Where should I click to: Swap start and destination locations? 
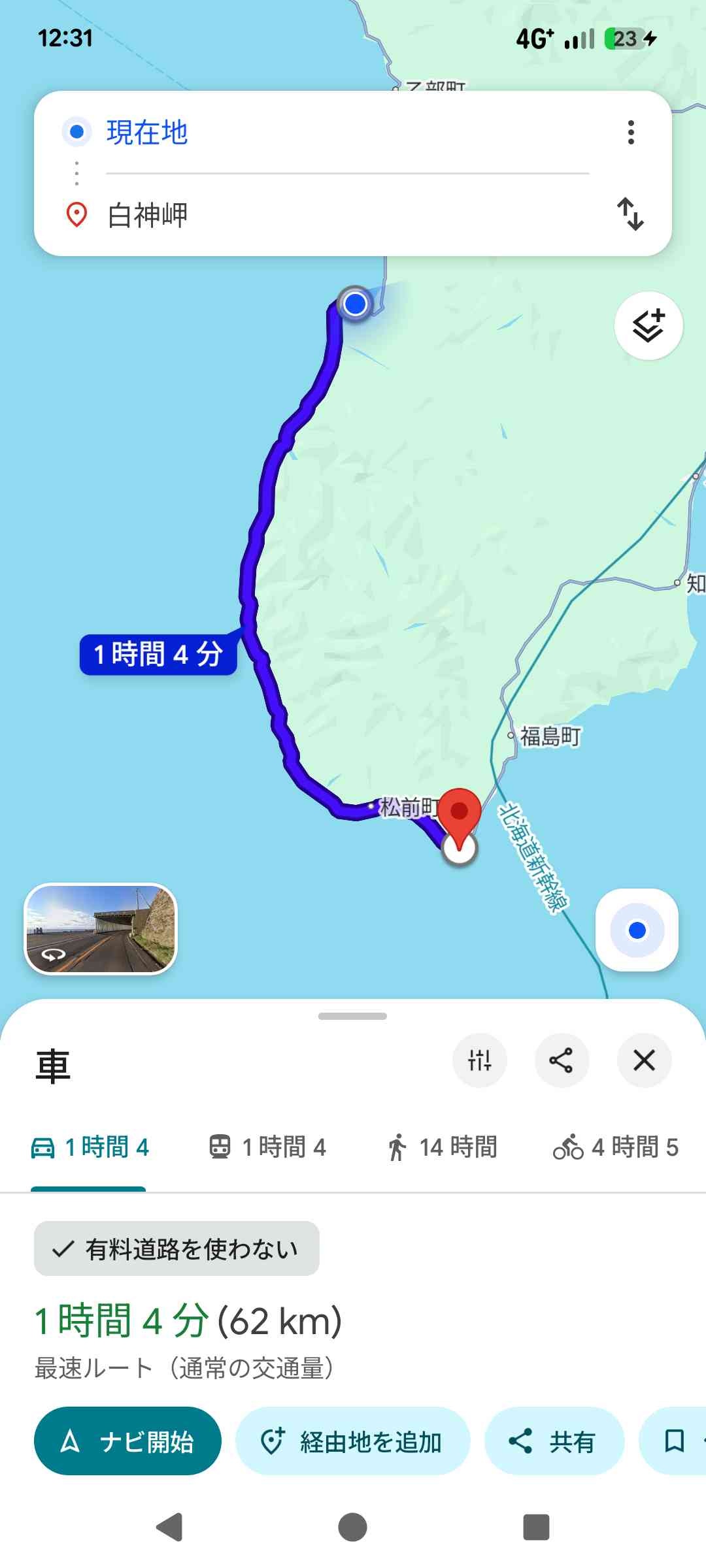(x=631, y=214)
